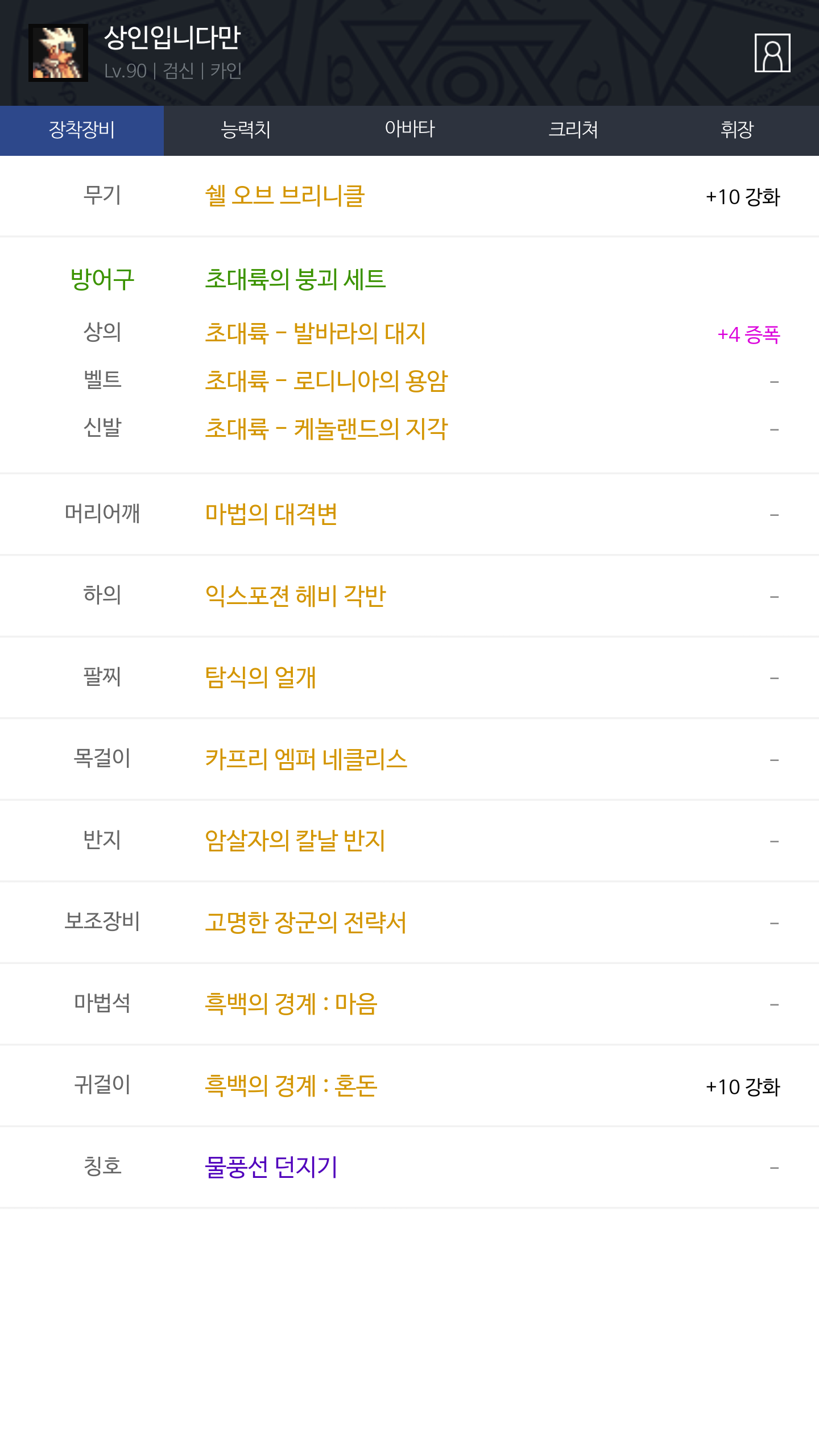Viewport: 819px width, 1456px height.
Task: Tap the character avatar thumbnail
Action: (59, 53)
